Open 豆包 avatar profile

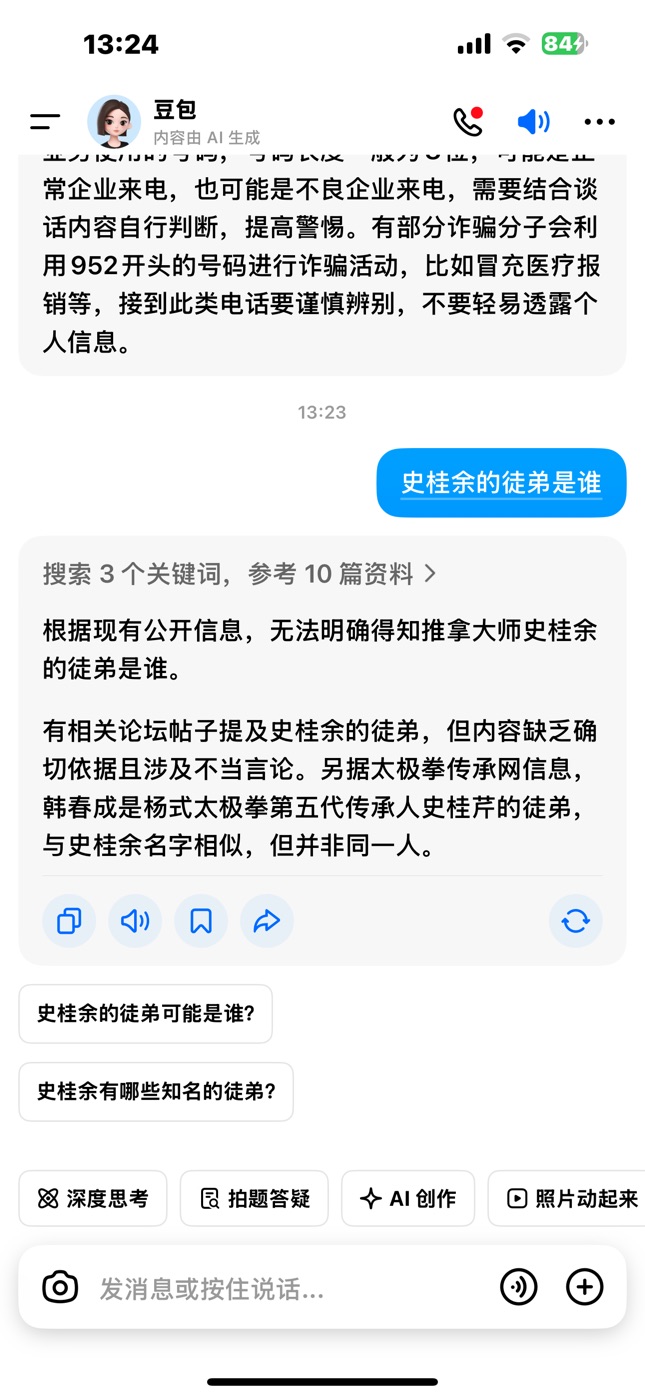pyautogui.click(x=114, y=122)
